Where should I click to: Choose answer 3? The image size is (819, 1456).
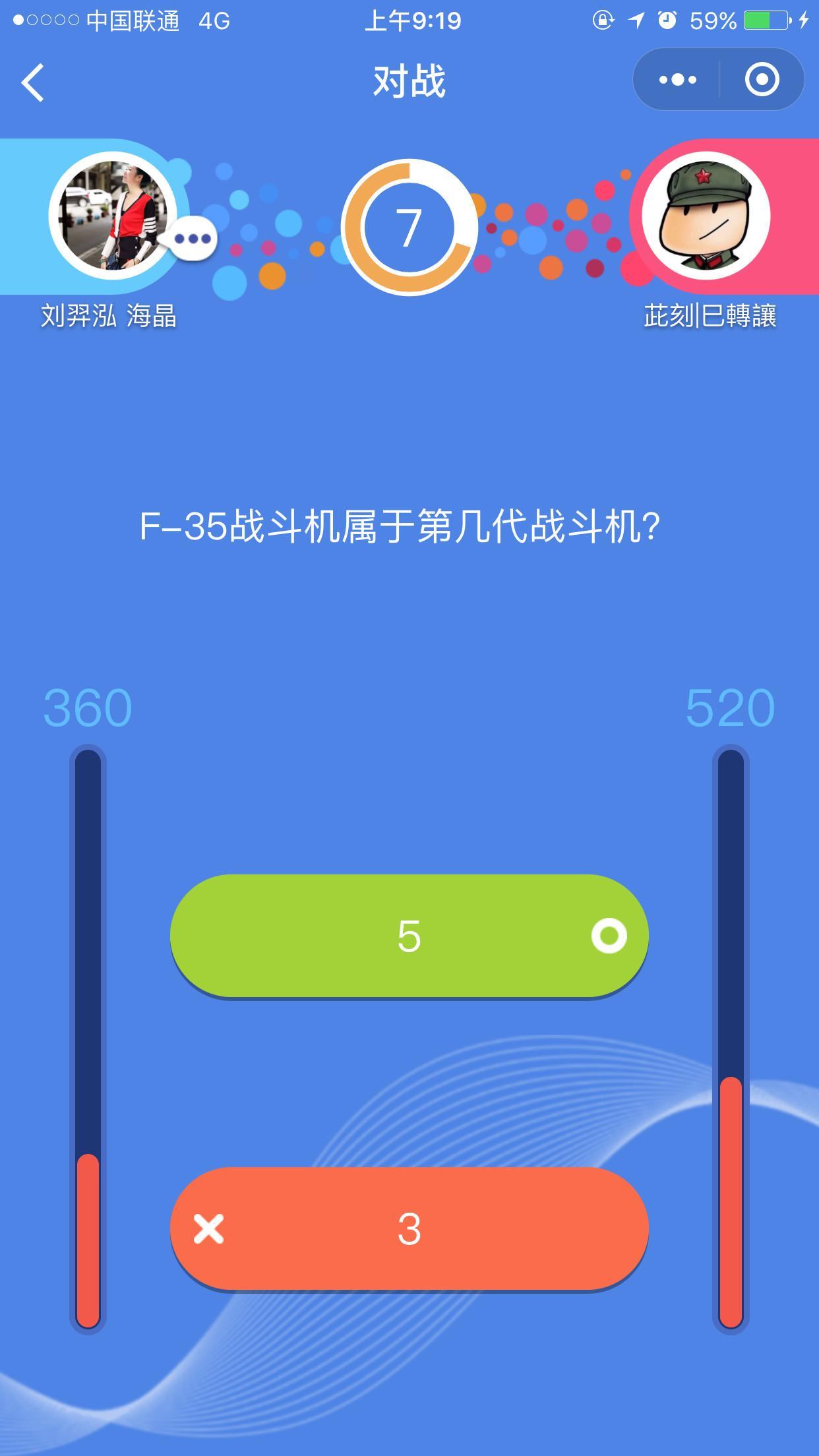click(409, 1229)
